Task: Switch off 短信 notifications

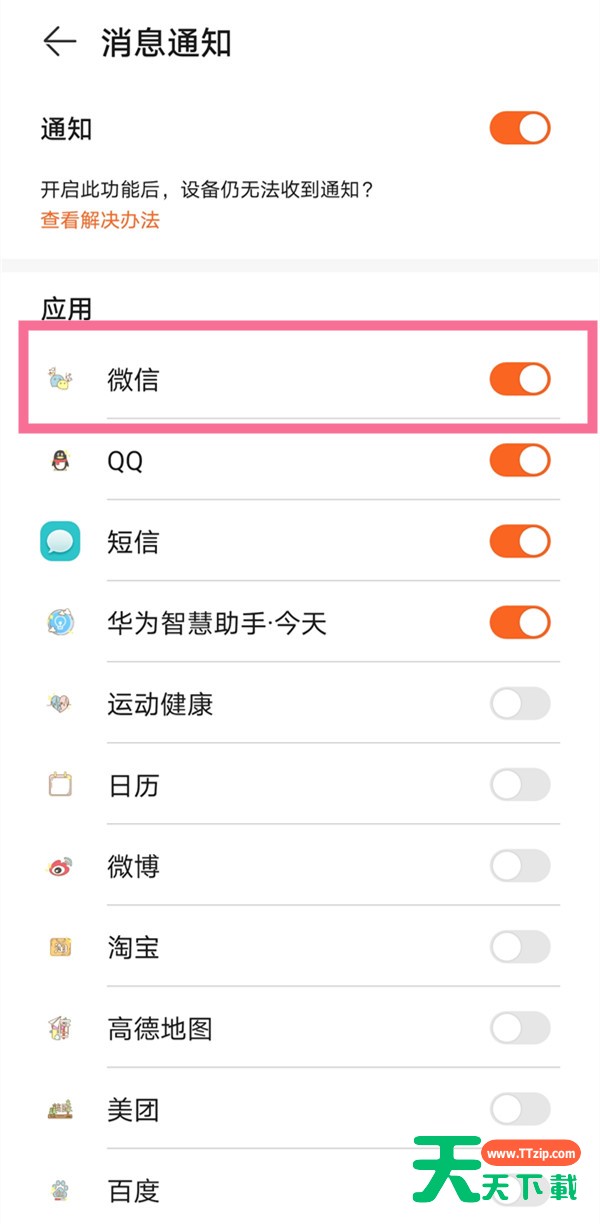Action: 520,542
